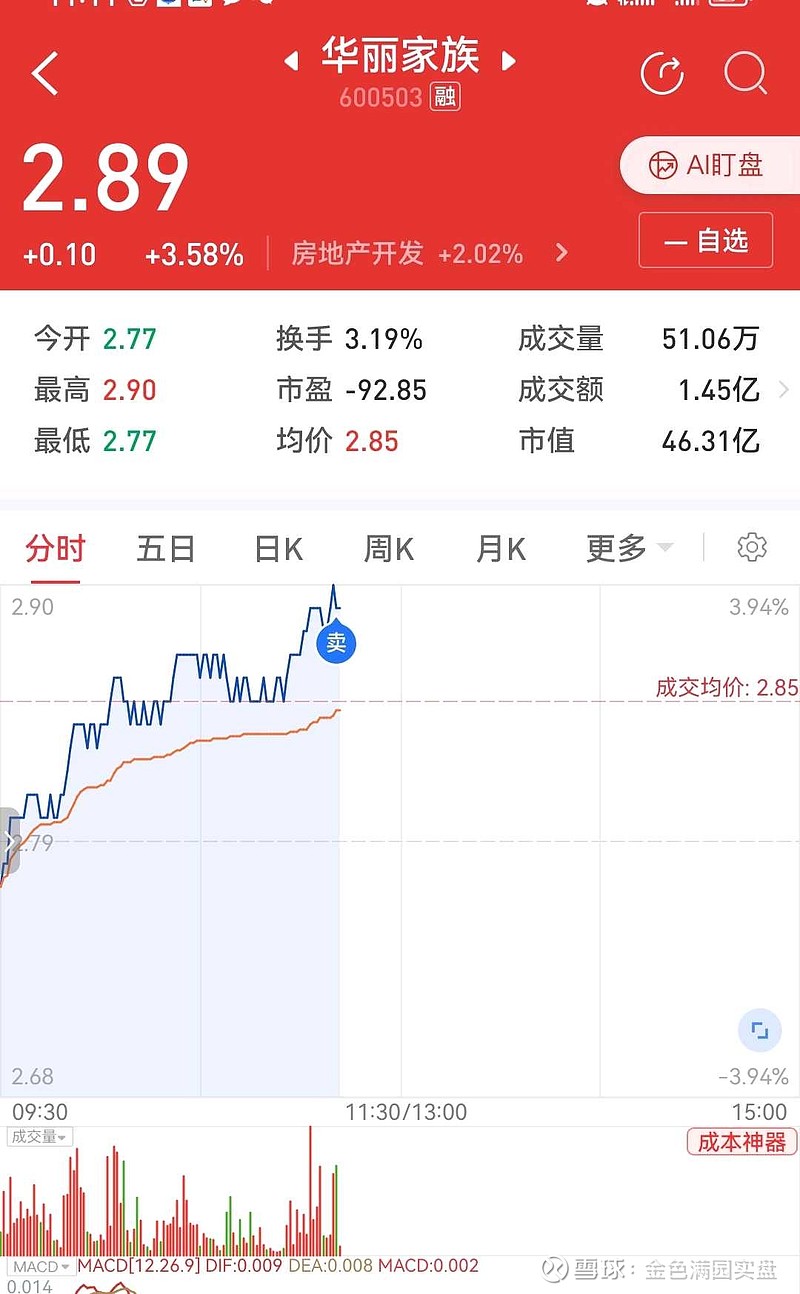
Task: Expand the chart to full screen
Action: pyautogui.click(x=759, y=1031)
